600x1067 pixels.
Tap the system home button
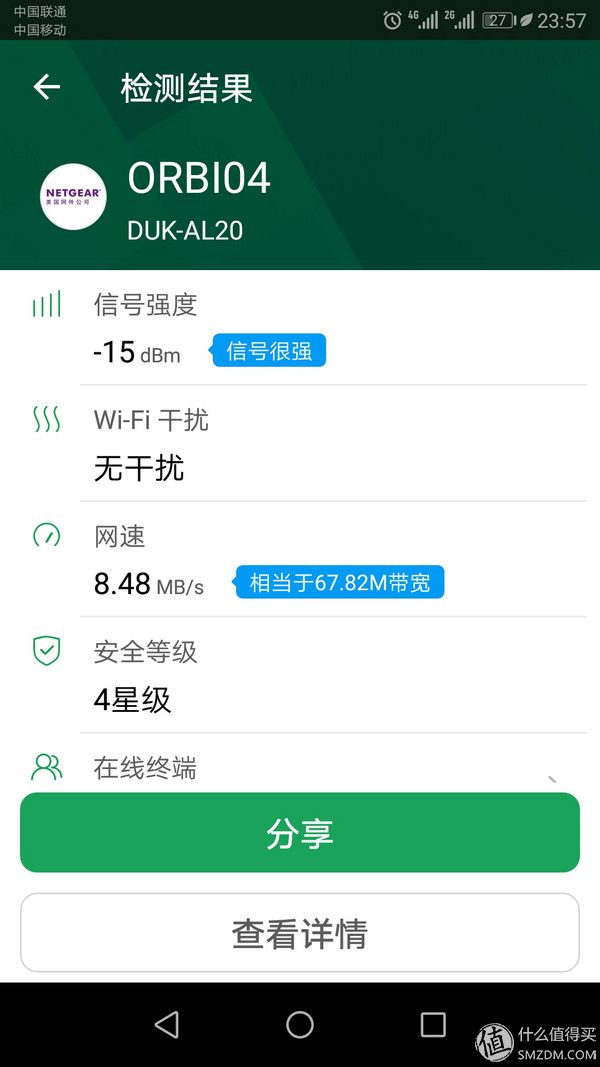pos(300,1024)
